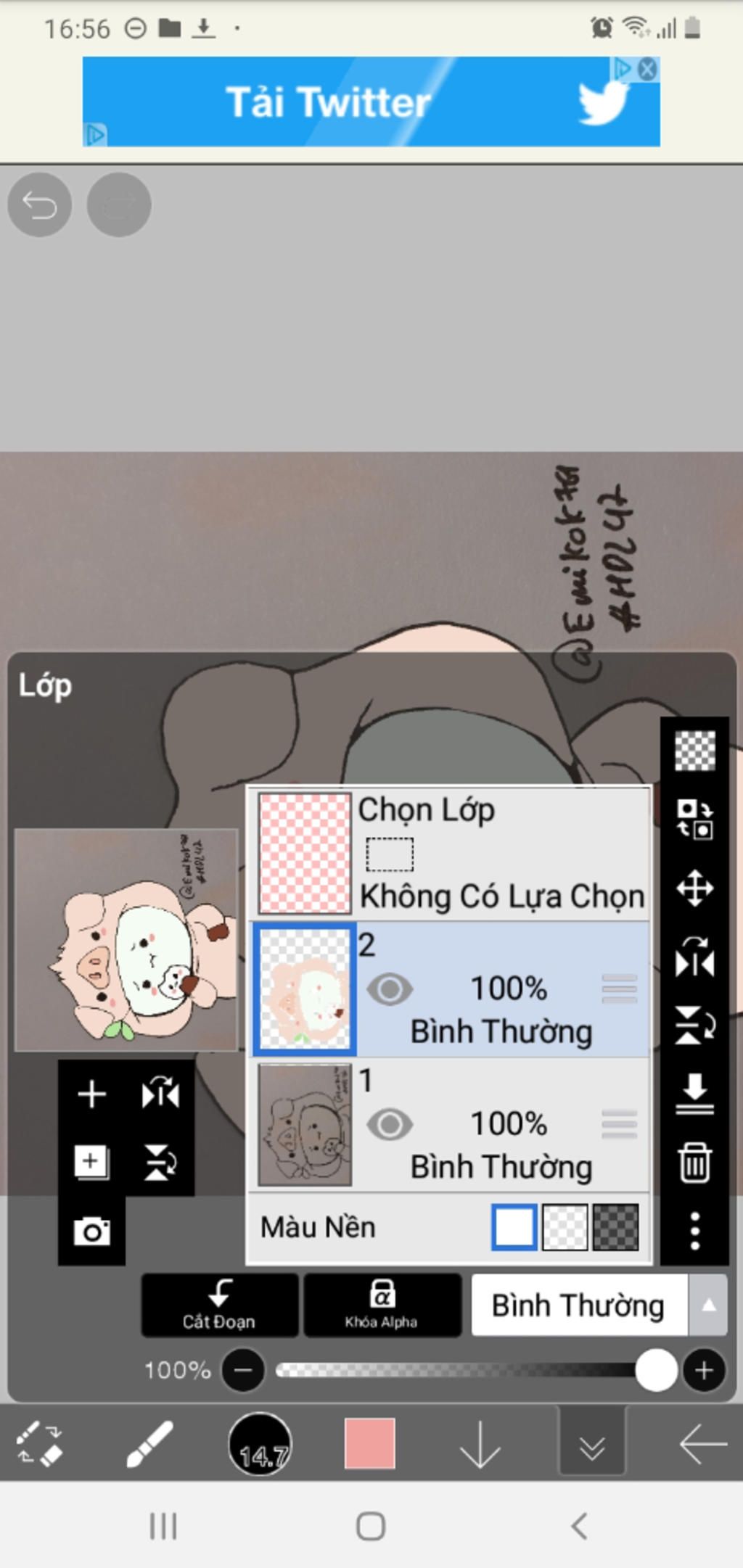Choose the white Màu Nền background

pos(514,1228)
